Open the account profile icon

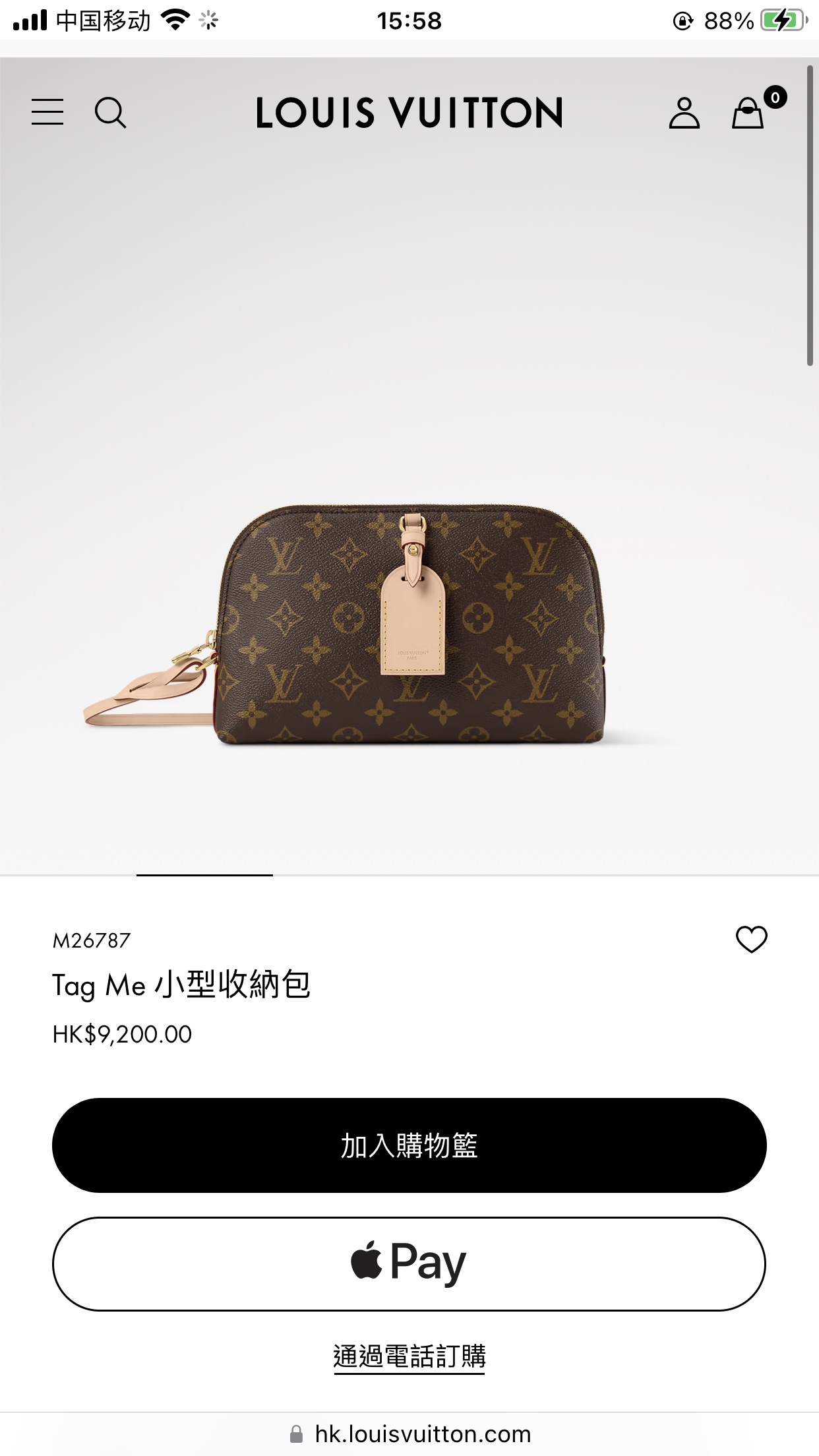tap(684, 113)
